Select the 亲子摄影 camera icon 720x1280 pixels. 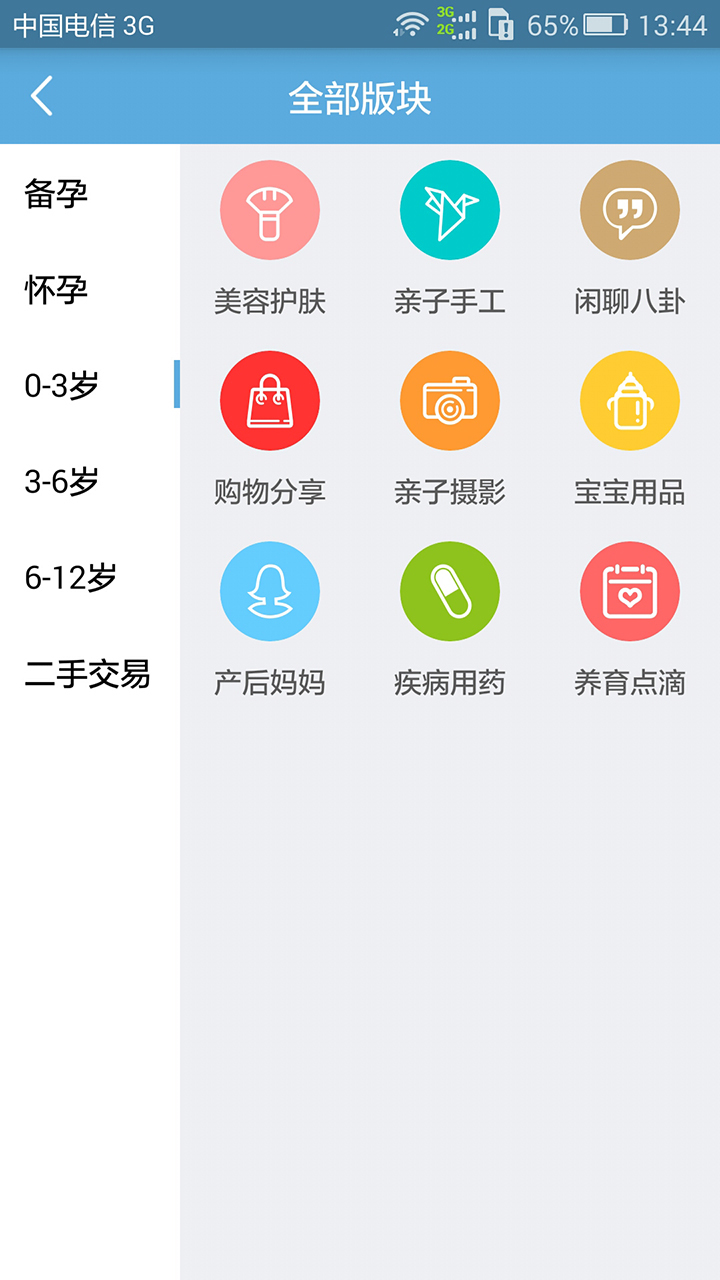pos(450,400)
